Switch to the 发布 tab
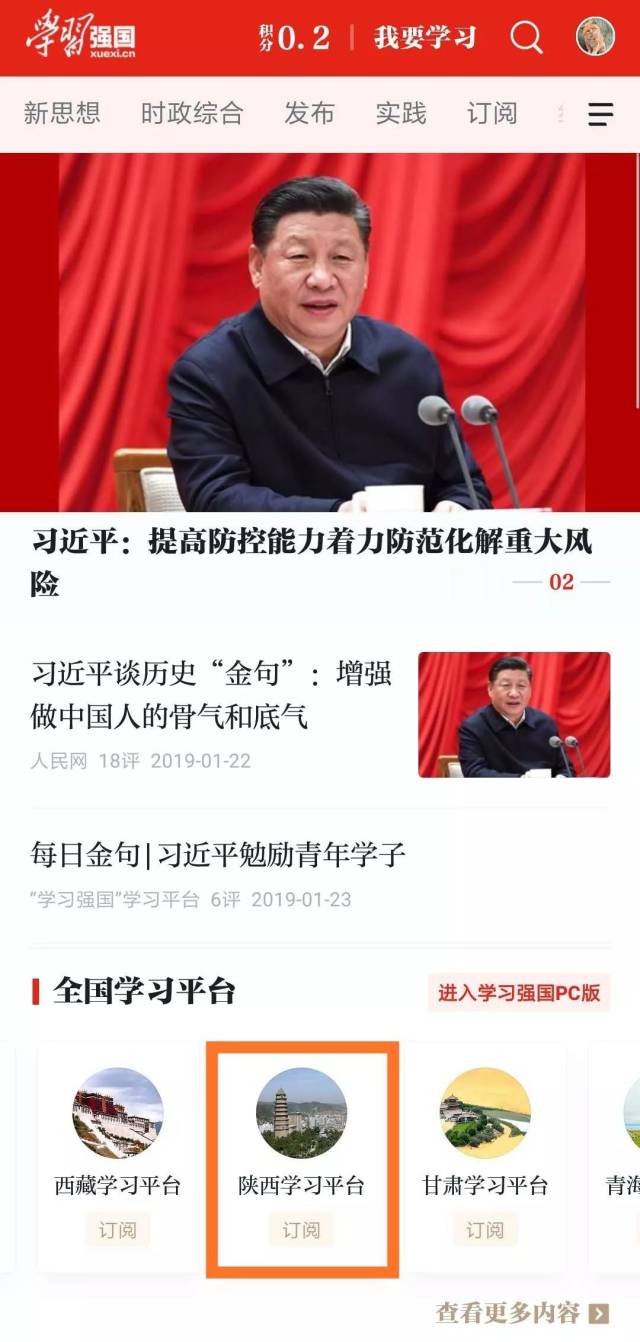Viewport: 640px width, 1342px height. pyautogui.click(x=309, y=113)
